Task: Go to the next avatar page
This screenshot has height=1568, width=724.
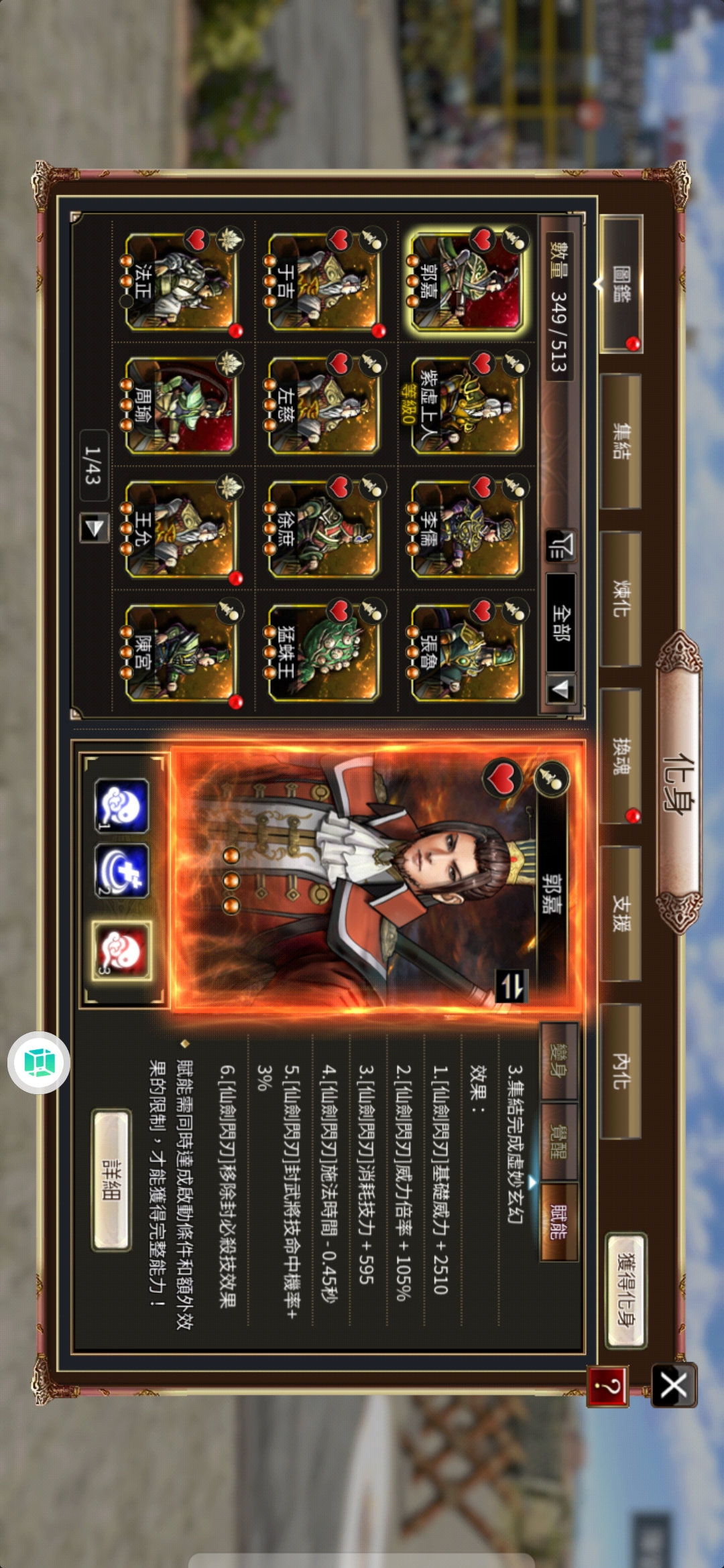Action: coord(94,528)
